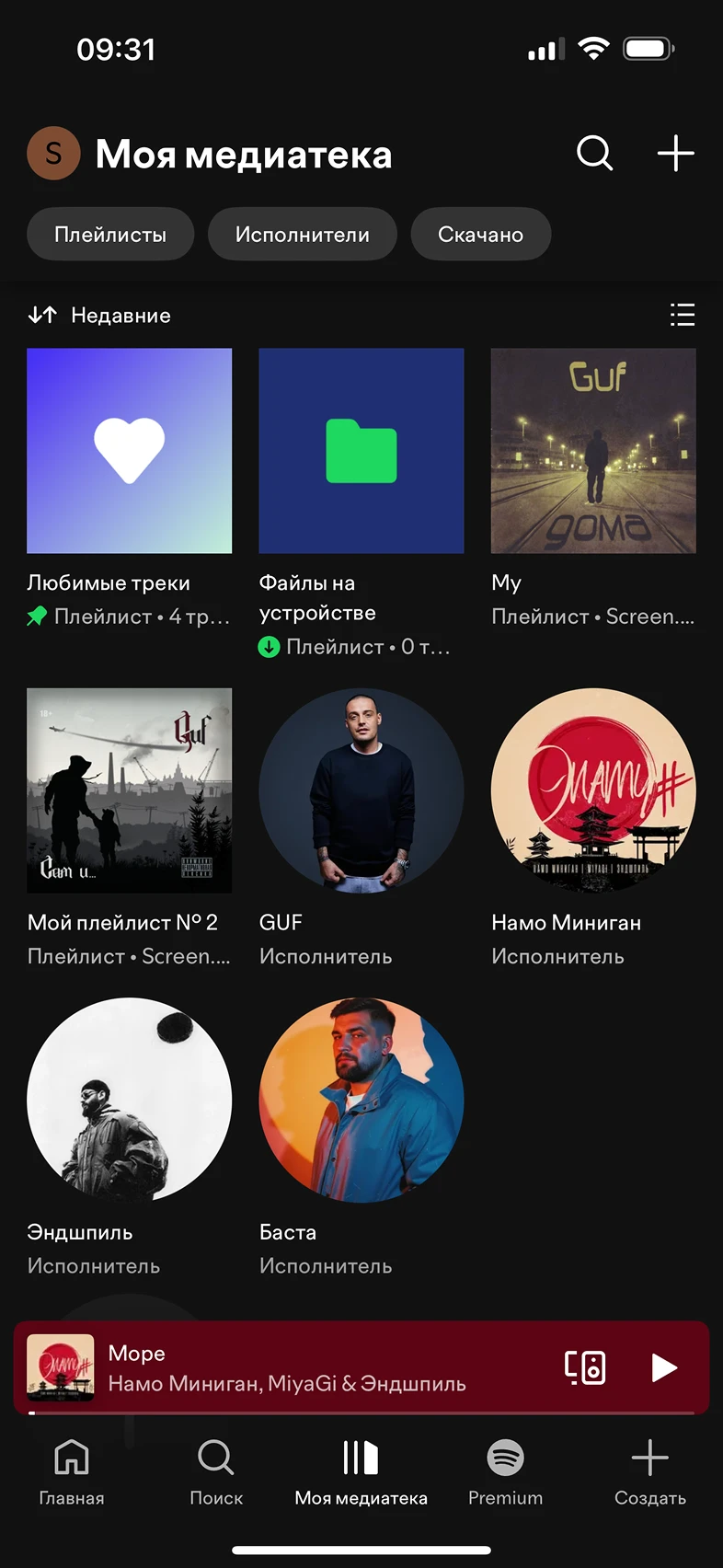The width and height of the screenshot is (723, 1568).
Task: View the Эндшпиль artist profile
Action: pyautogui.click(x=129, y=1101)
